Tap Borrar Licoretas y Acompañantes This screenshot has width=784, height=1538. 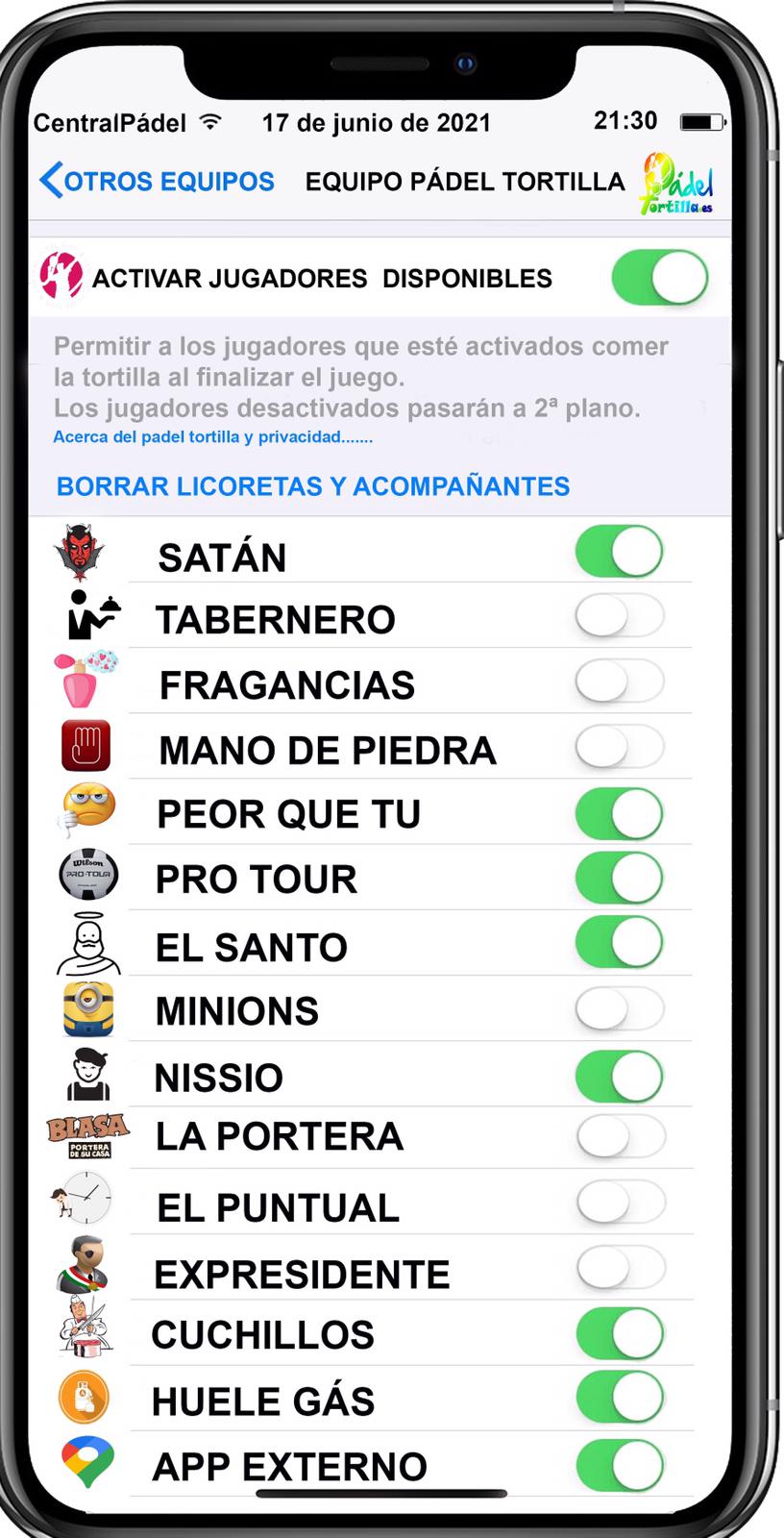tap(313, 486)
